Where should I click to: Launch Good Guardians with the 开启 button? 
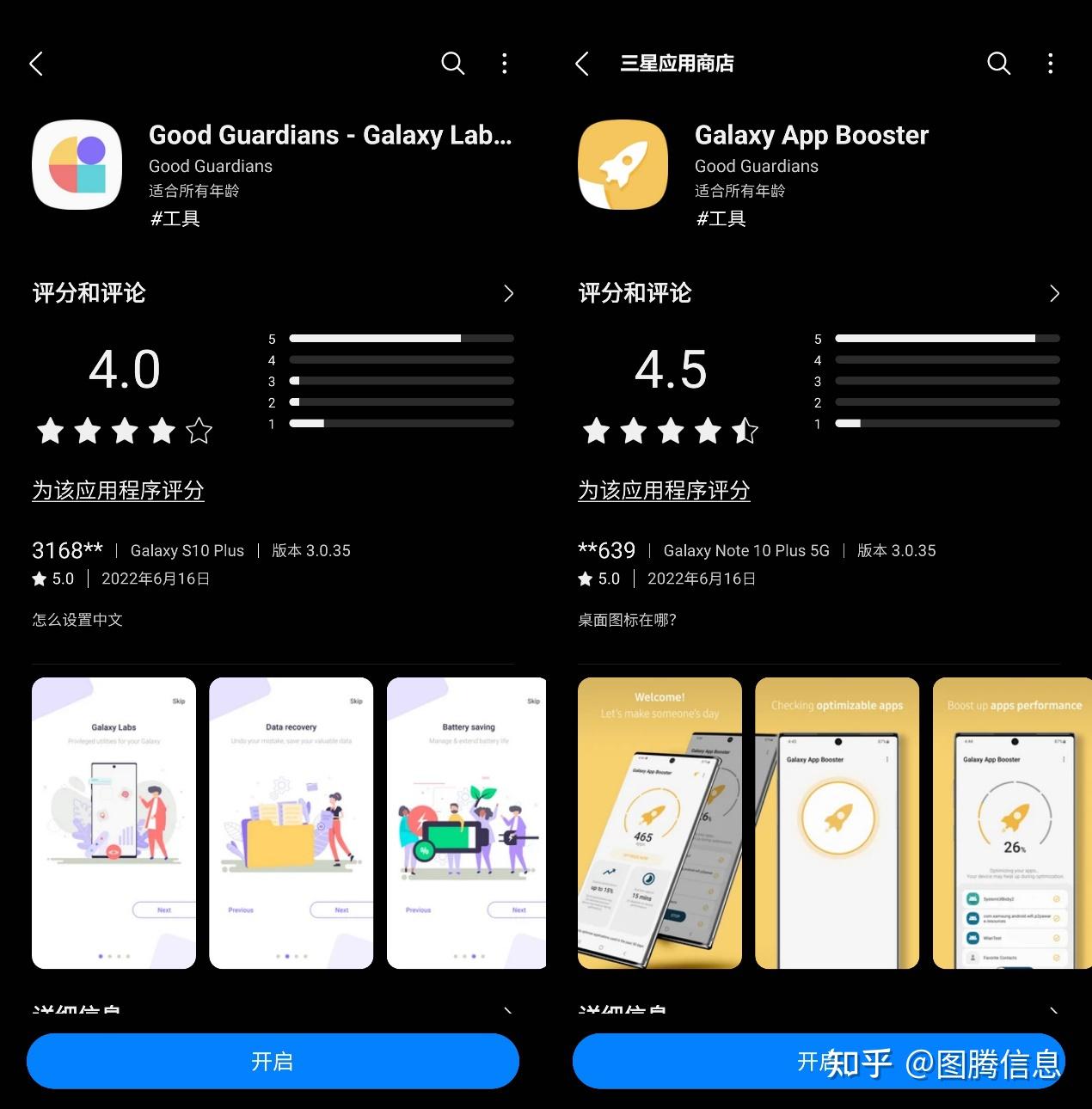(273, 1062)
